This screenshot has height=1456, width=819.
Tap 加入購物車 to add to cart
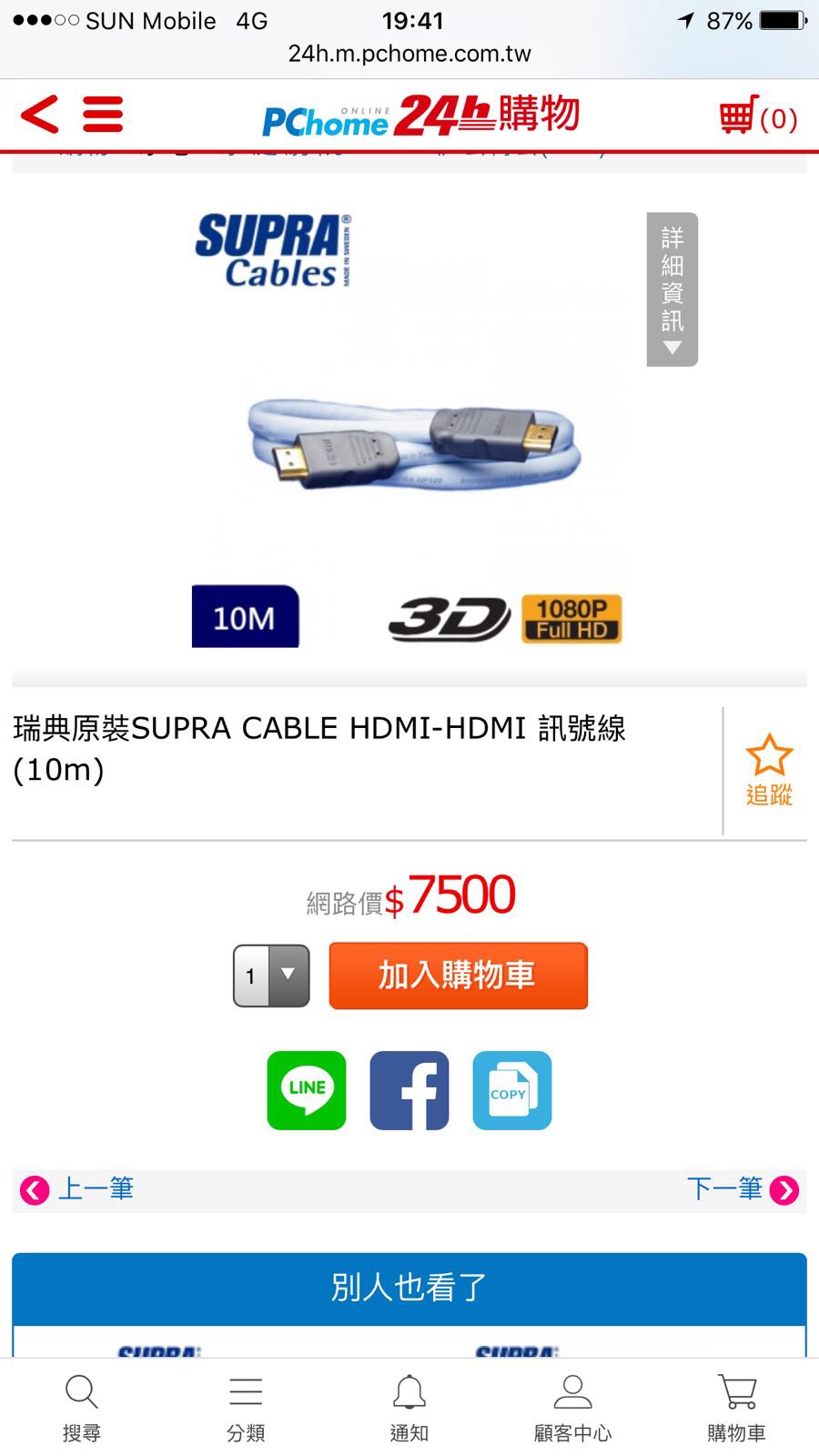(x=458, y=976)
